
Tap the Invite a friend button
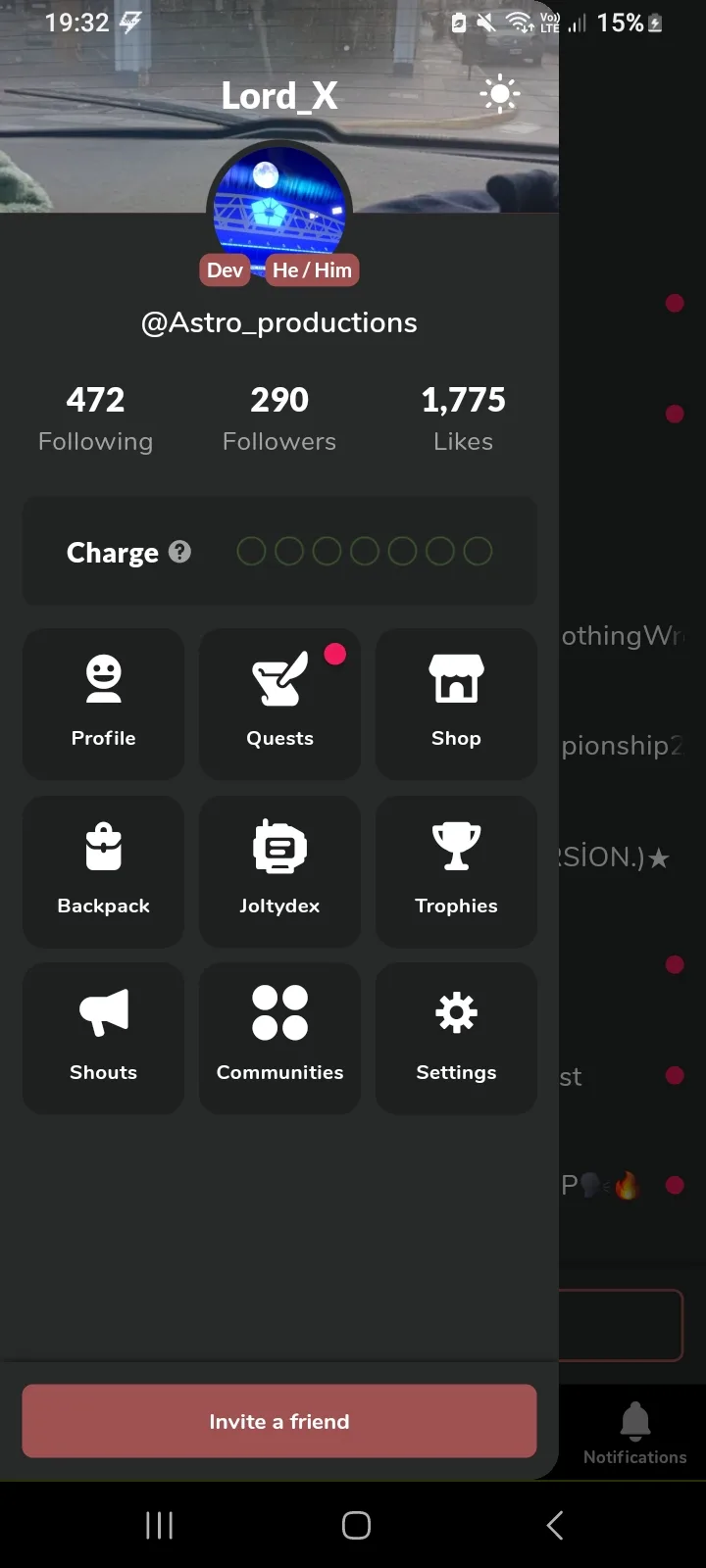click(x=279, y=1421)
